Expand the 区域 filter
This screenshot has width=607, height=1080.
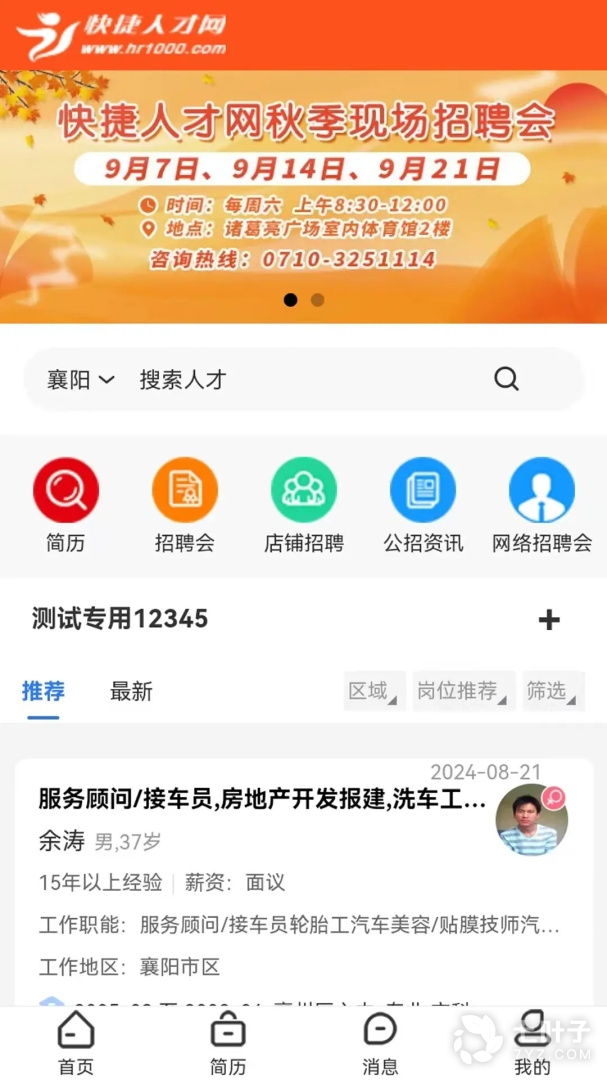tap(374, 691)
